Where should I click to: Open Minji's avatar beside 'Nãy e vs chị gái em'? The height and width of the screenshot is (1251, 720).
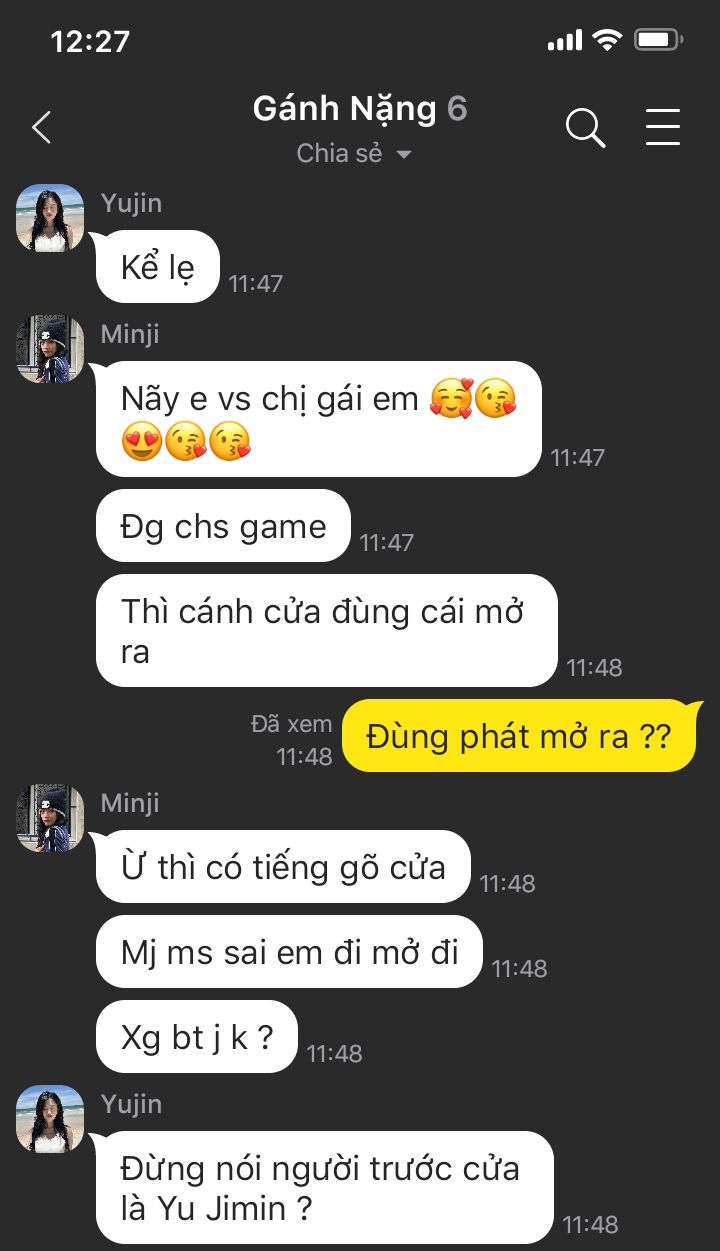coord(50,349)
